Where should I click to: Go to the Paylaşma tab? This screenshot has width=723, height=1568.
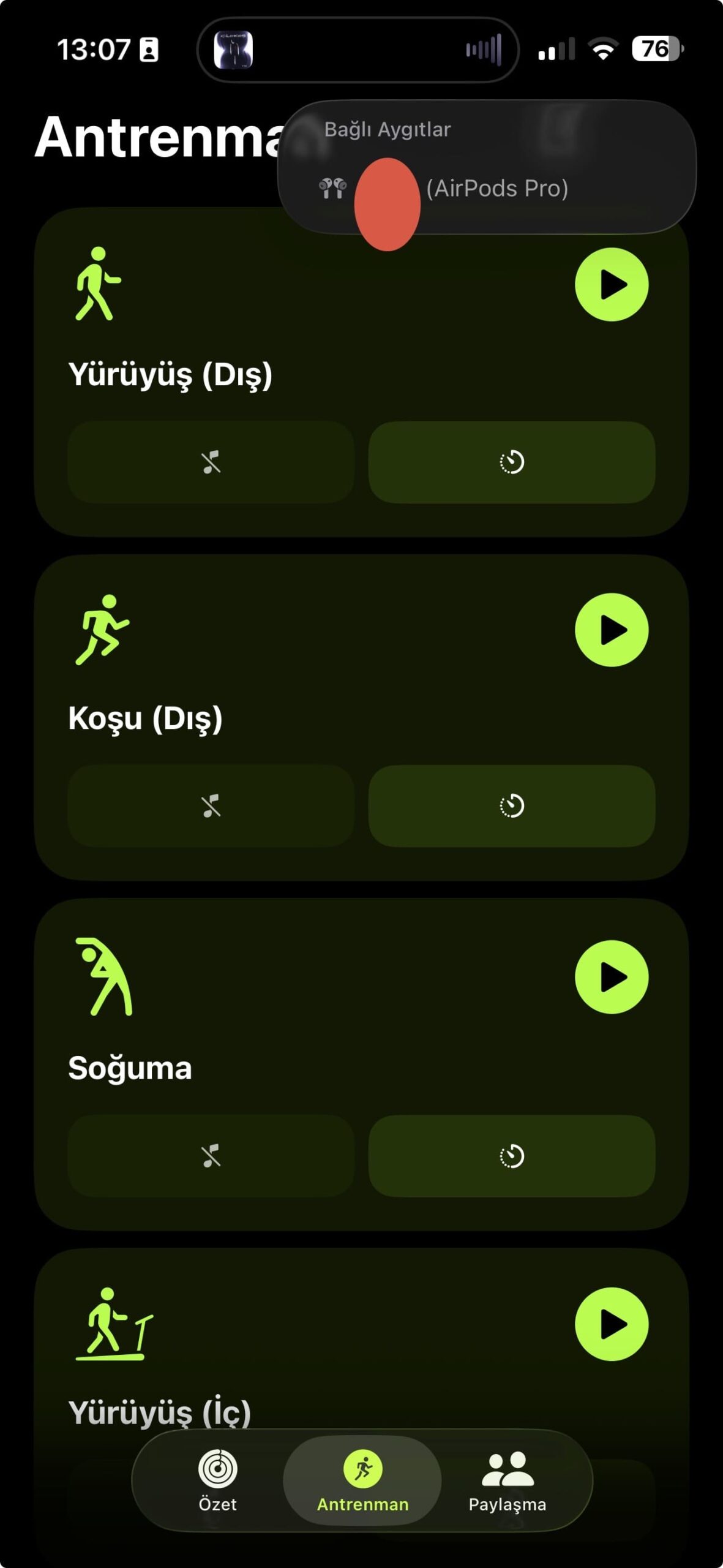pyautogui.click(x=507, y=1480)
